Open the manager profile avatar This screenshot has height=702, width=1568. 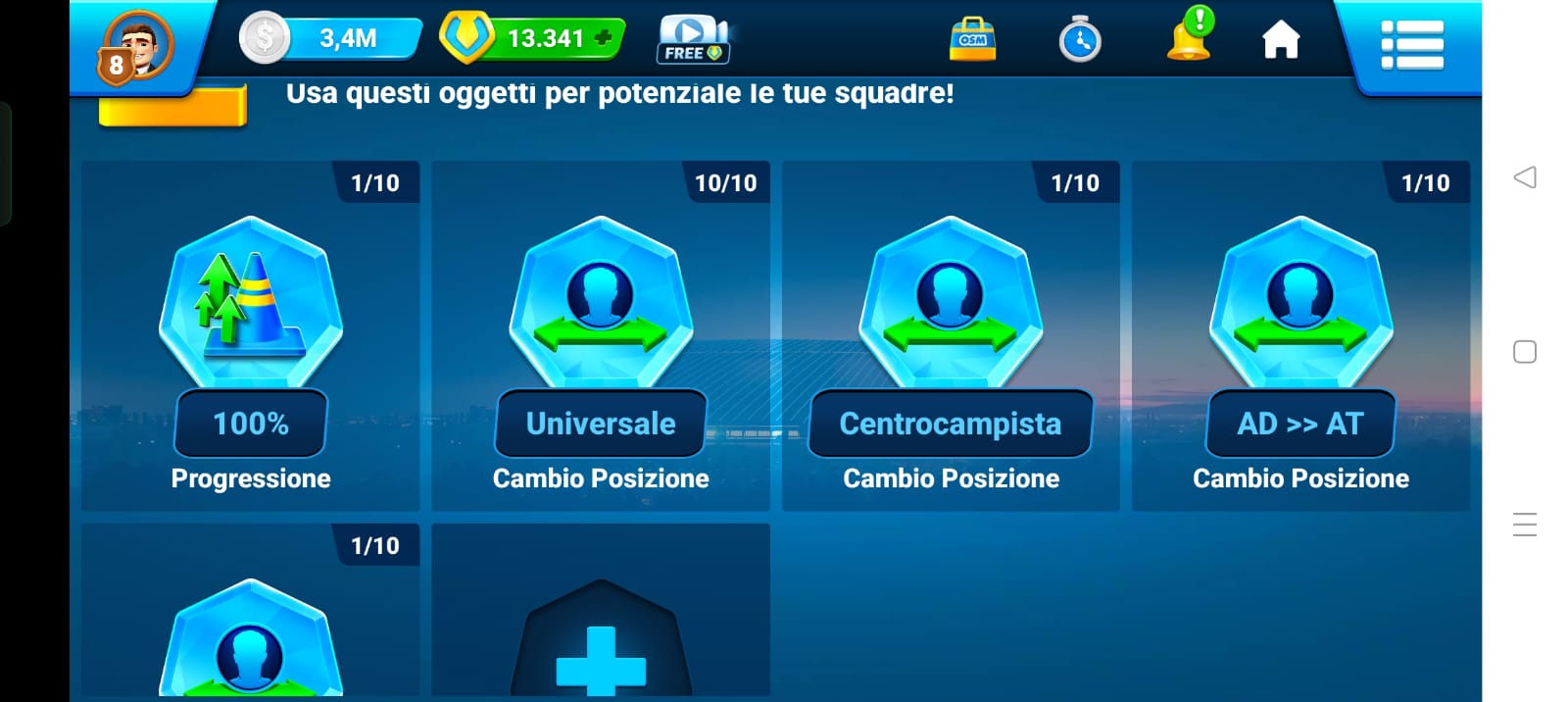point(137,45)
